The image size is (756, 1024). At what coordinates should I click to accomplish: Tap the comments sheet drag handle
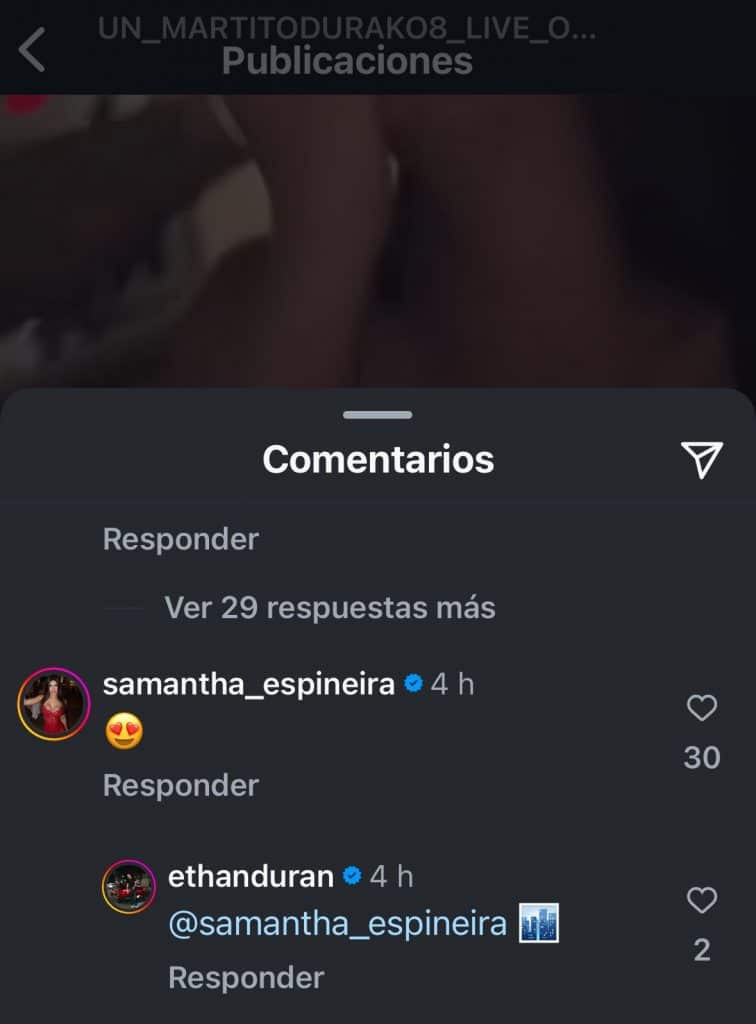coord(377,414)
